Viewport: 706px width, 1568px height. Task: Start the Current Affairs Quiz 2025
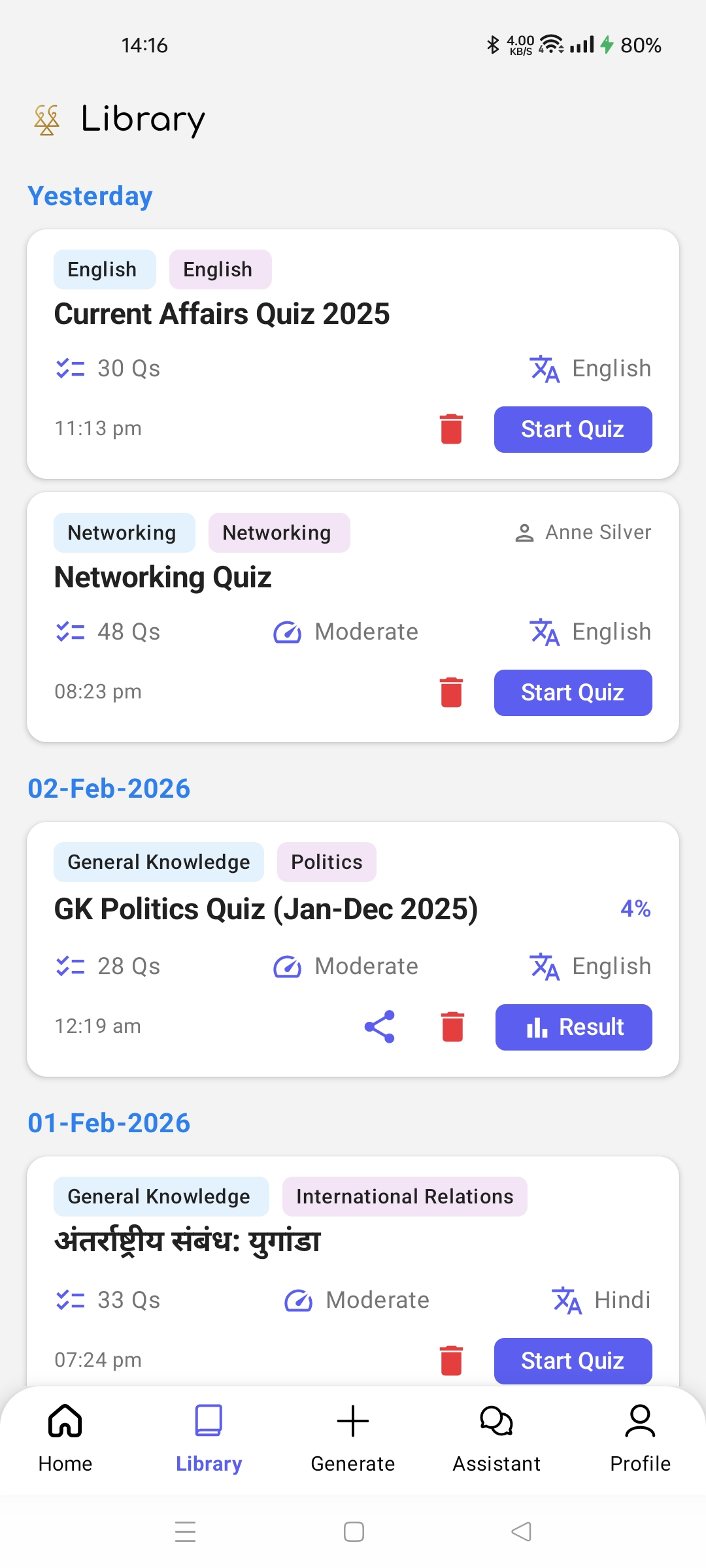[x=573, y=429]
